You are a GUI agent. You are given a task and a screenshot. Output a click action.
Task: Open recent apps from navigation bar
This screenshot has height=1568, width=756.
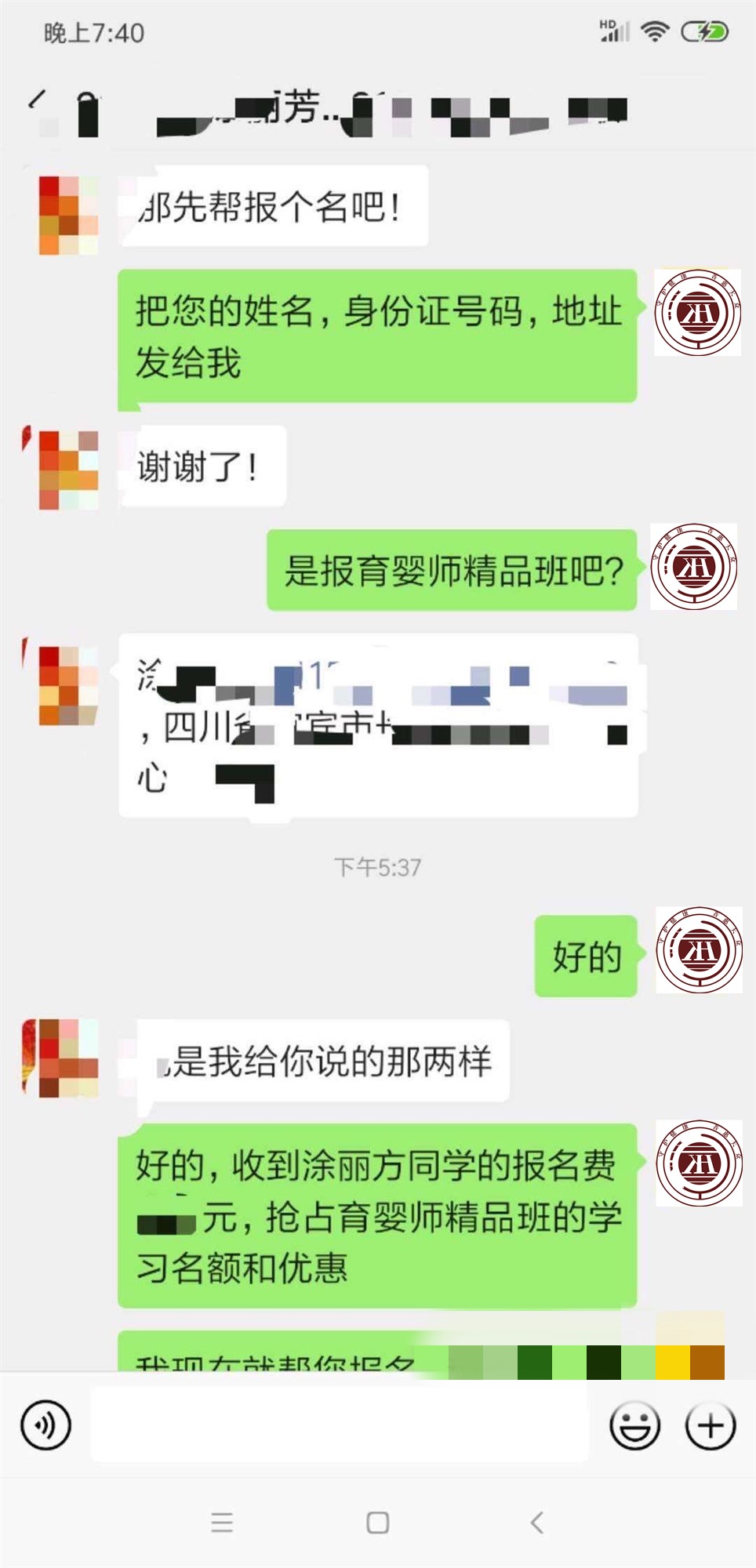tap(223, 1523)
